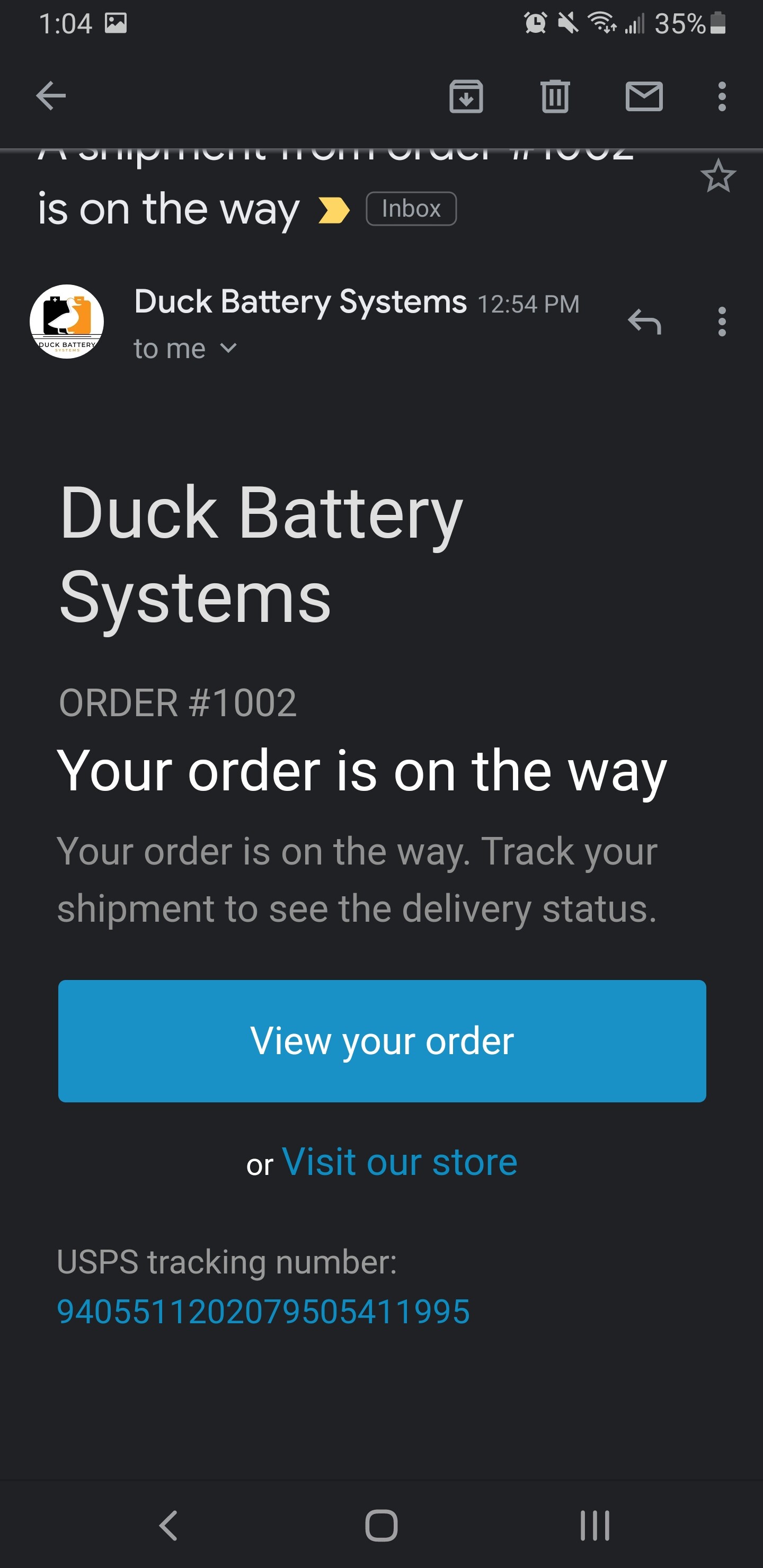The width and height of the screenshot is (763, 1568).
Task: Tap the system home button
Action: tap(381, 1526)
